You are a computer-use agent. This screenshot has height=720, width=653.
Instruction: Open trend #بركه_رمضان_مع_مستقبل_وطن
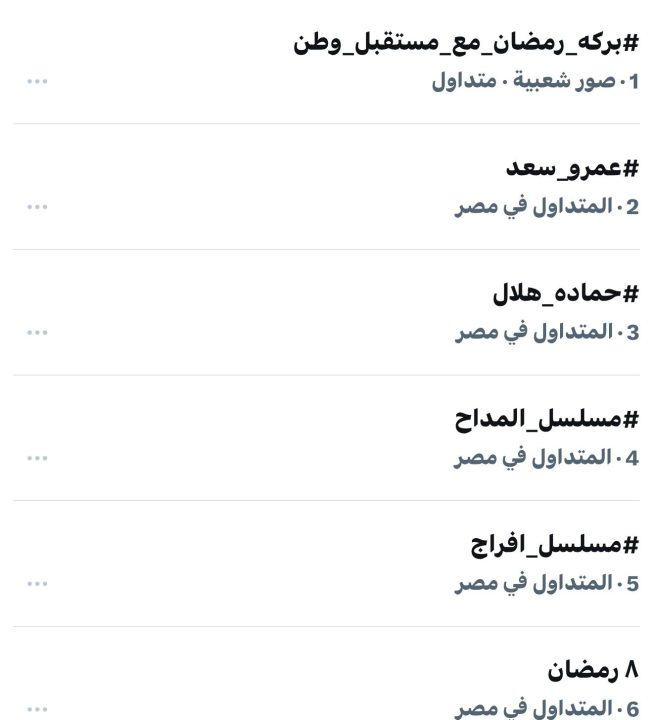466,44
